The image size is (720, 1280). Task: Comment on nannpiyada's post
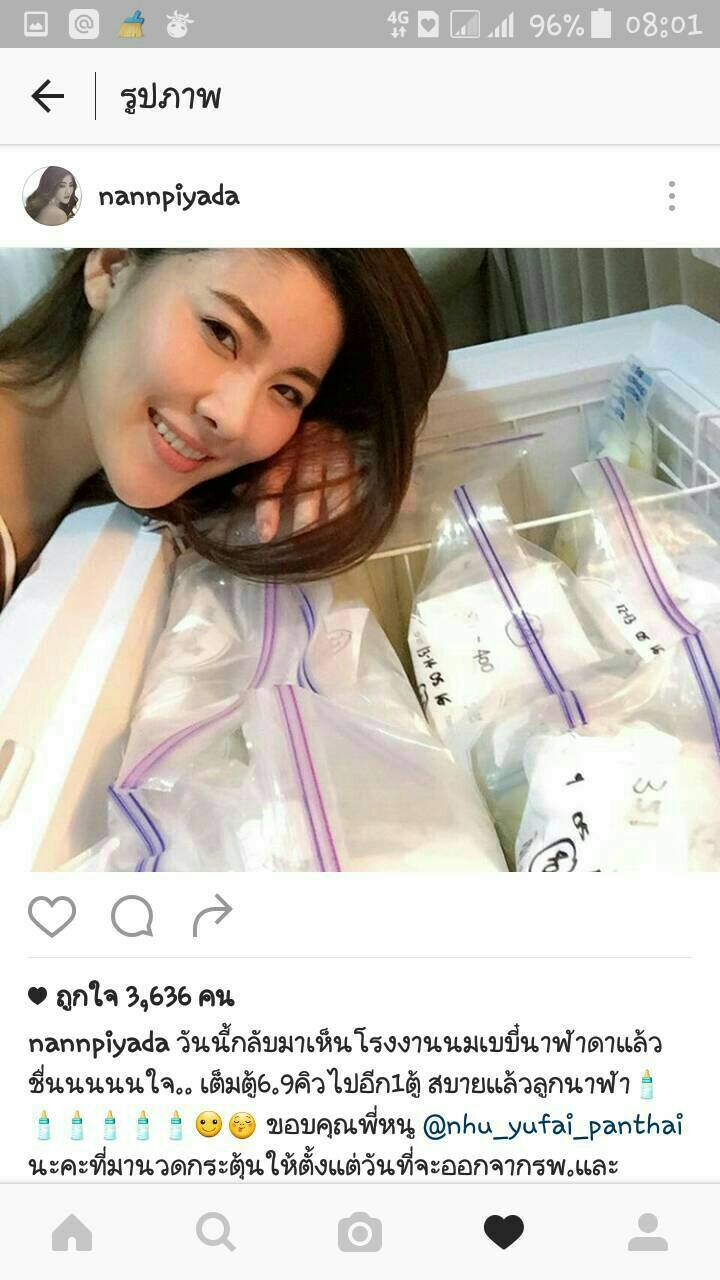pyautogui.click(x=132, y=916)
